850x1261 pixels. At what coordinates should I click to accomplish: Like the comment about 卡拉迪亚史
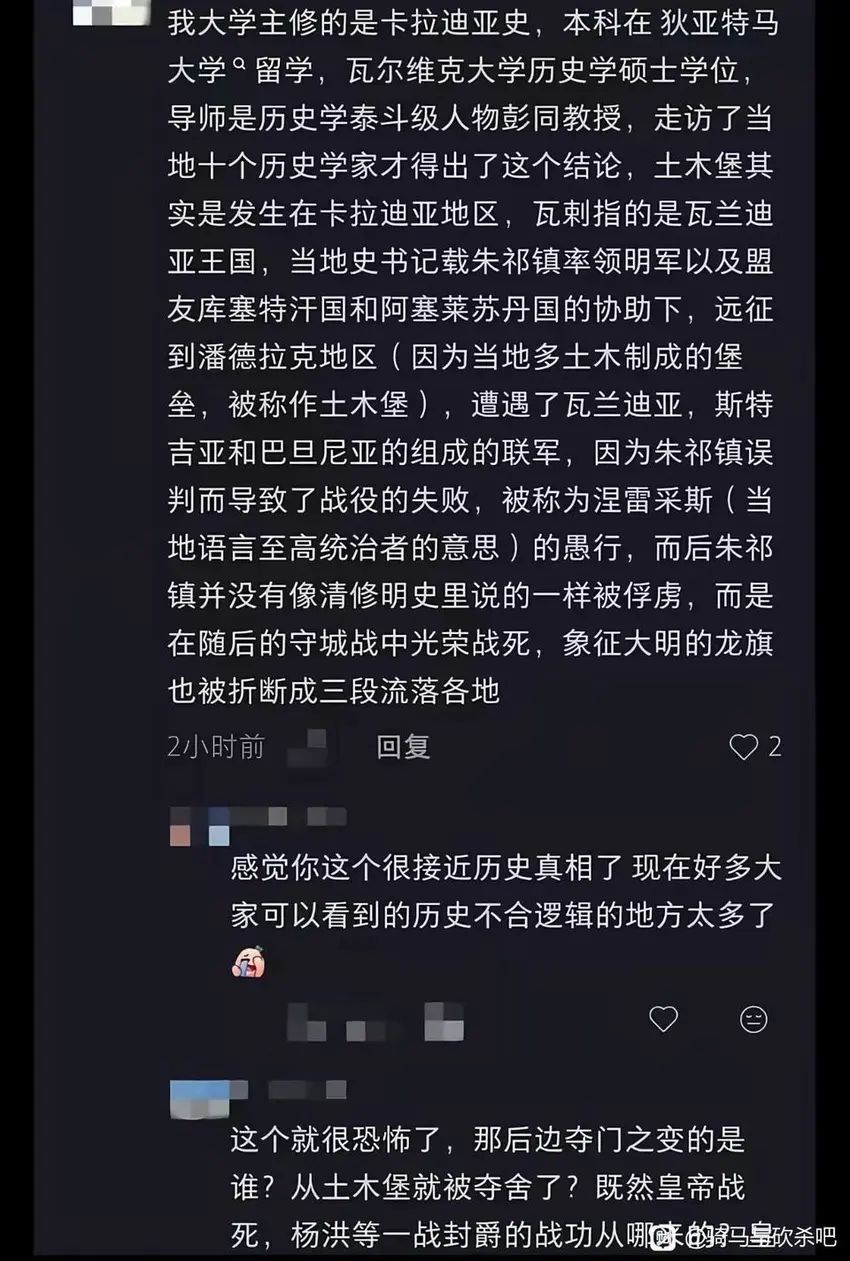click(743, 746)
